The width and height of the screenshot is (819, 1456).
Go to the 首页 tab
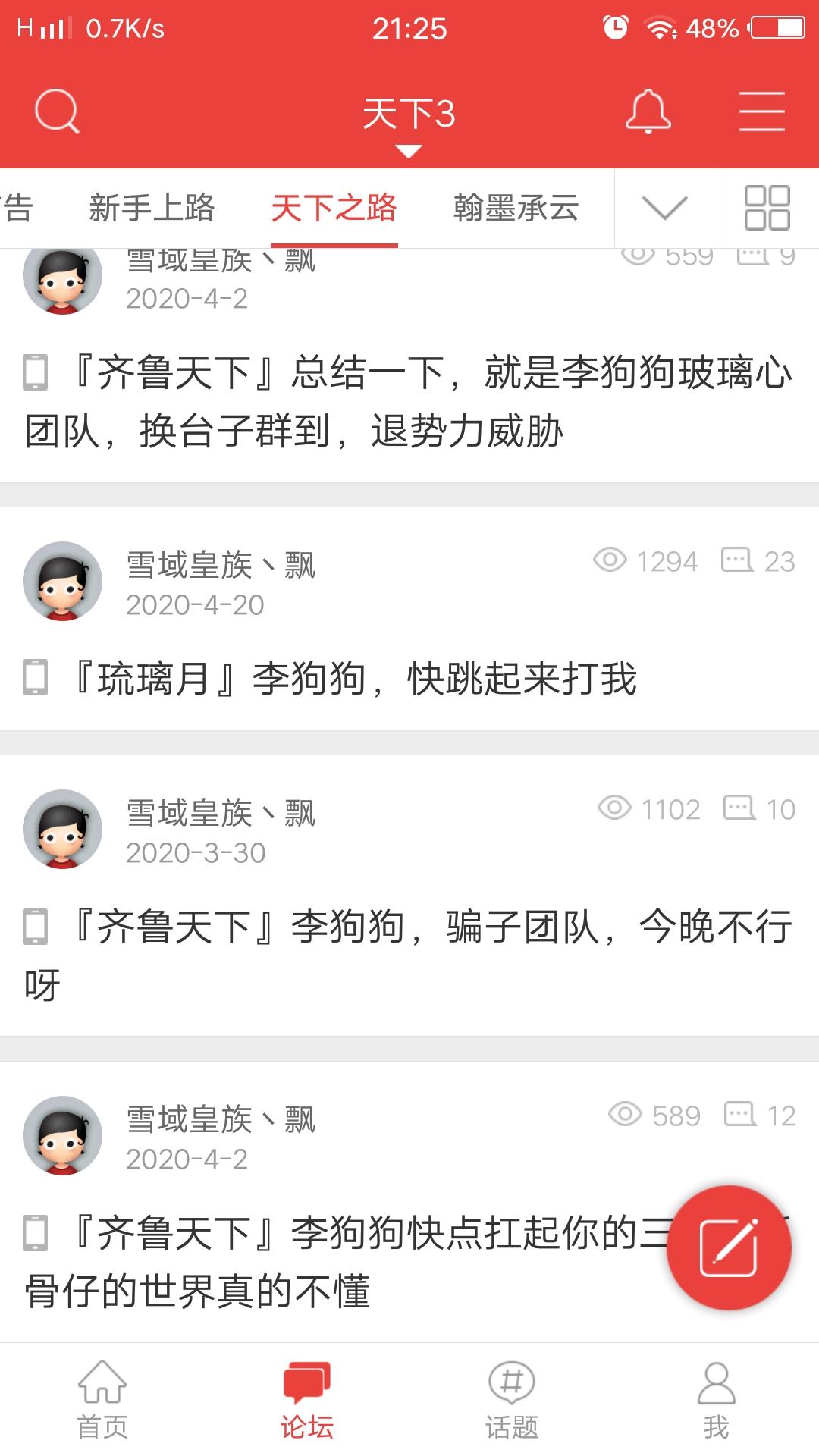[102, 1400]
